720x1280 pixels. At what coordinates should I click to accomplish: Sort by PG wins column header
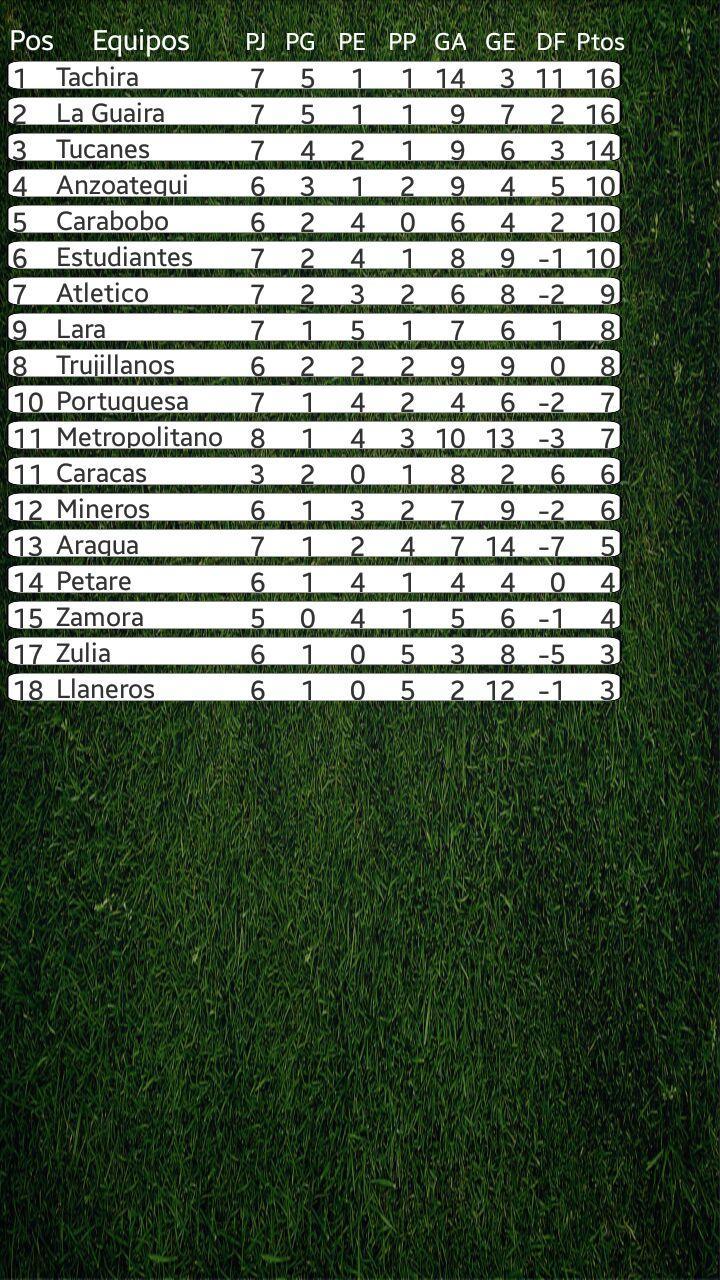click(x=301, y=42)
